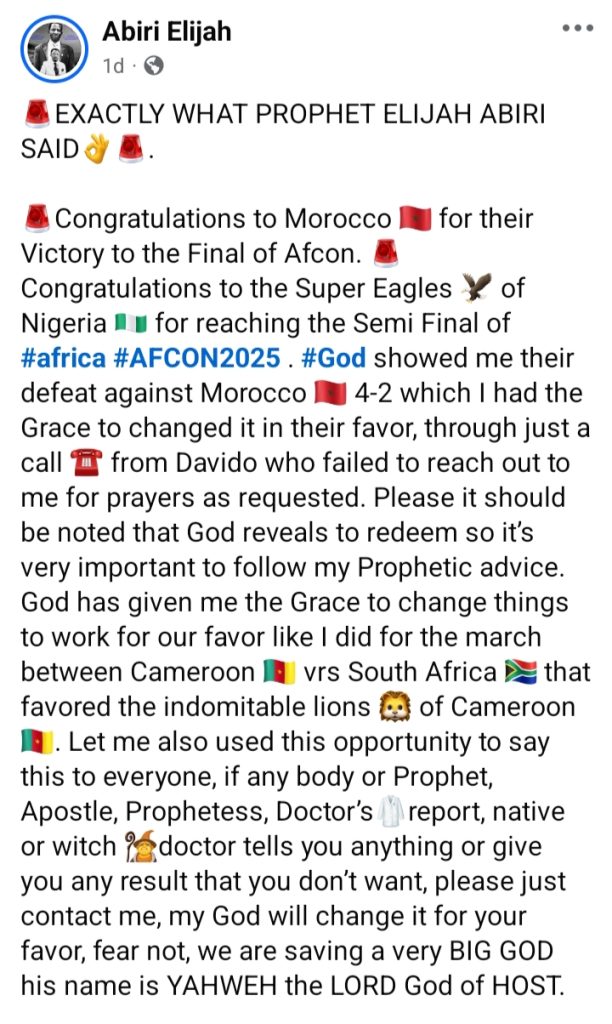Open Abiri Elijah's profile picture

tap(52, 47)
